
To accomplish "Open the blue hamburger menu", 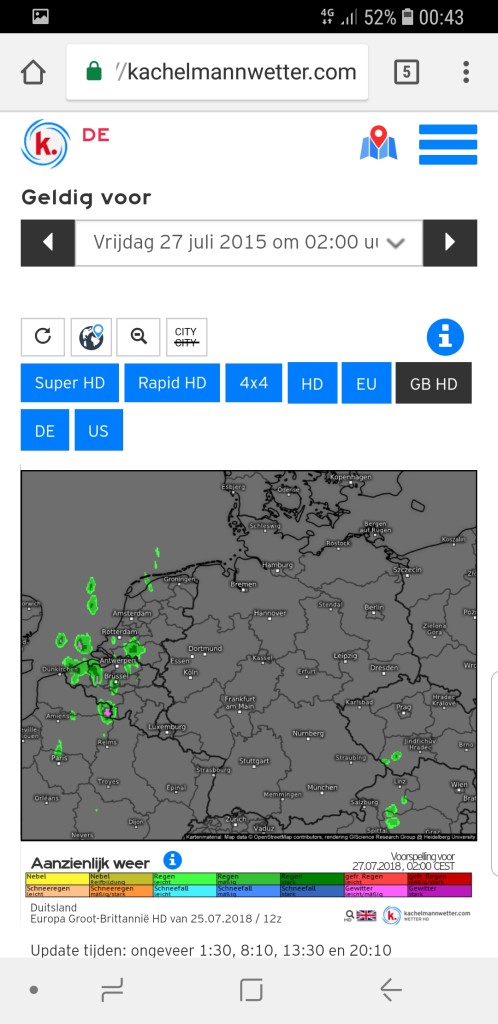I will pos(448,144).
